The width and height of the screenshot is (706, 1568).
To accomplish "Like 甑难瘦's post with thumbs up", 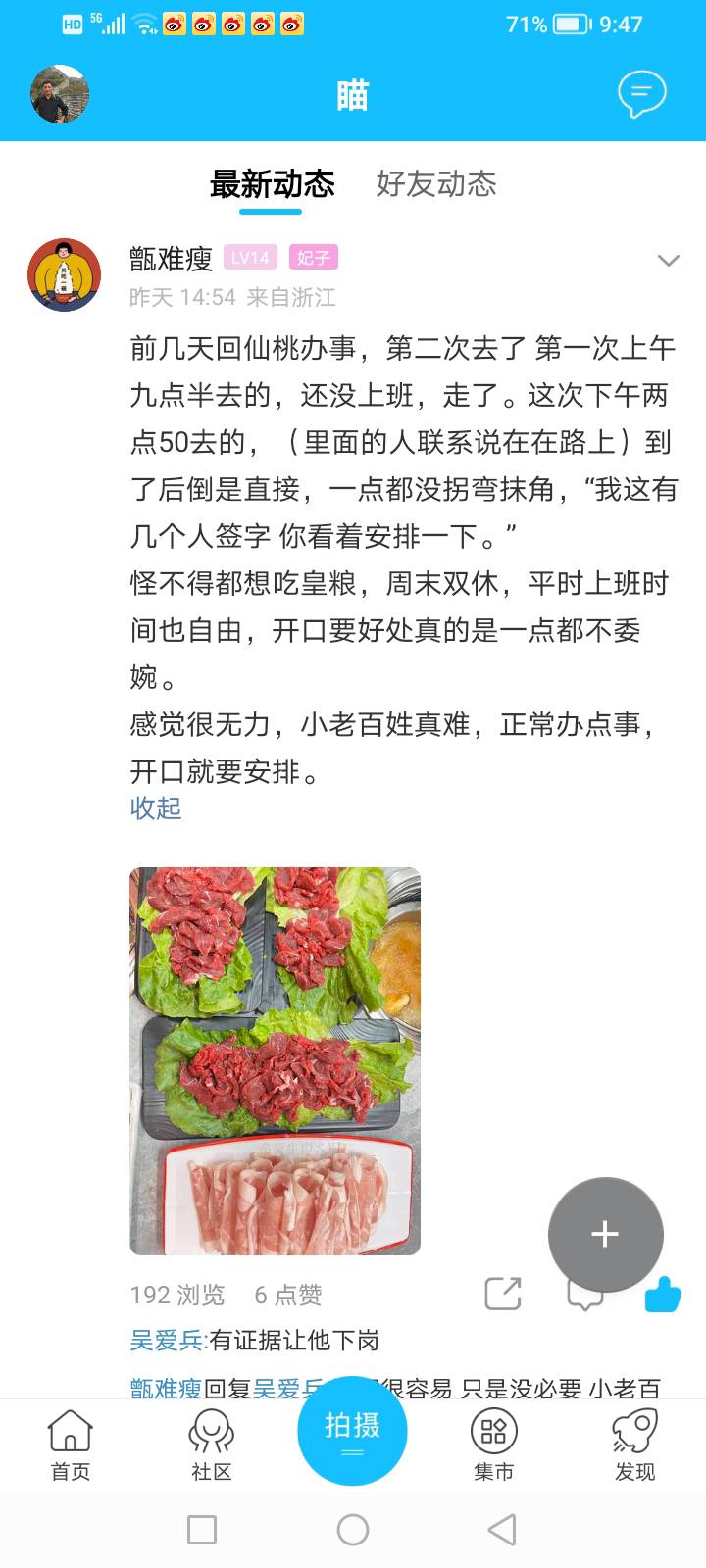I will [663, 1295].
